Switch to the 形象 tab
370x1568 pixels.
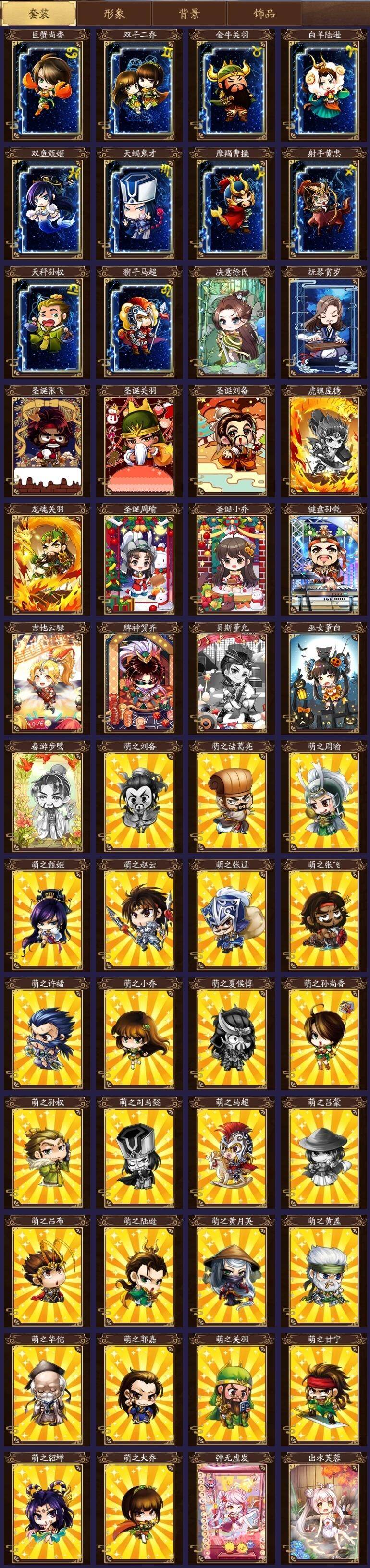[114, 13]
